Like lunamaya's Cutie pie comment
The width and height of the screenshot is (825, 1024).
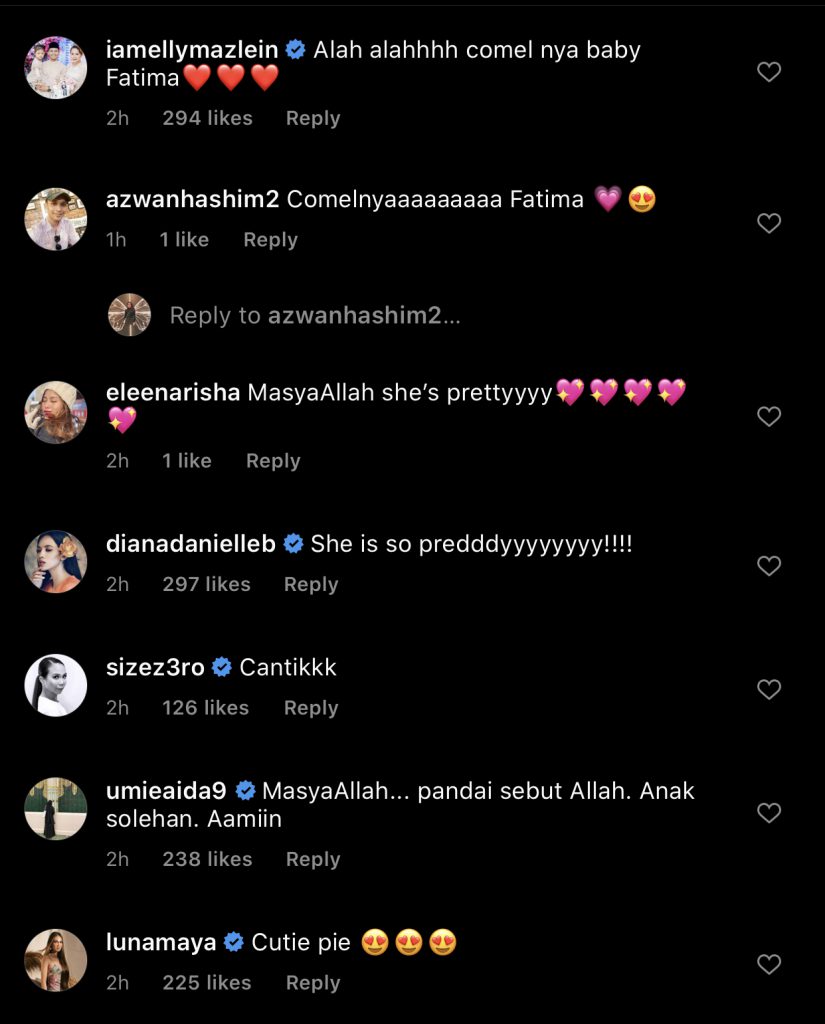(x=768, y=964)
